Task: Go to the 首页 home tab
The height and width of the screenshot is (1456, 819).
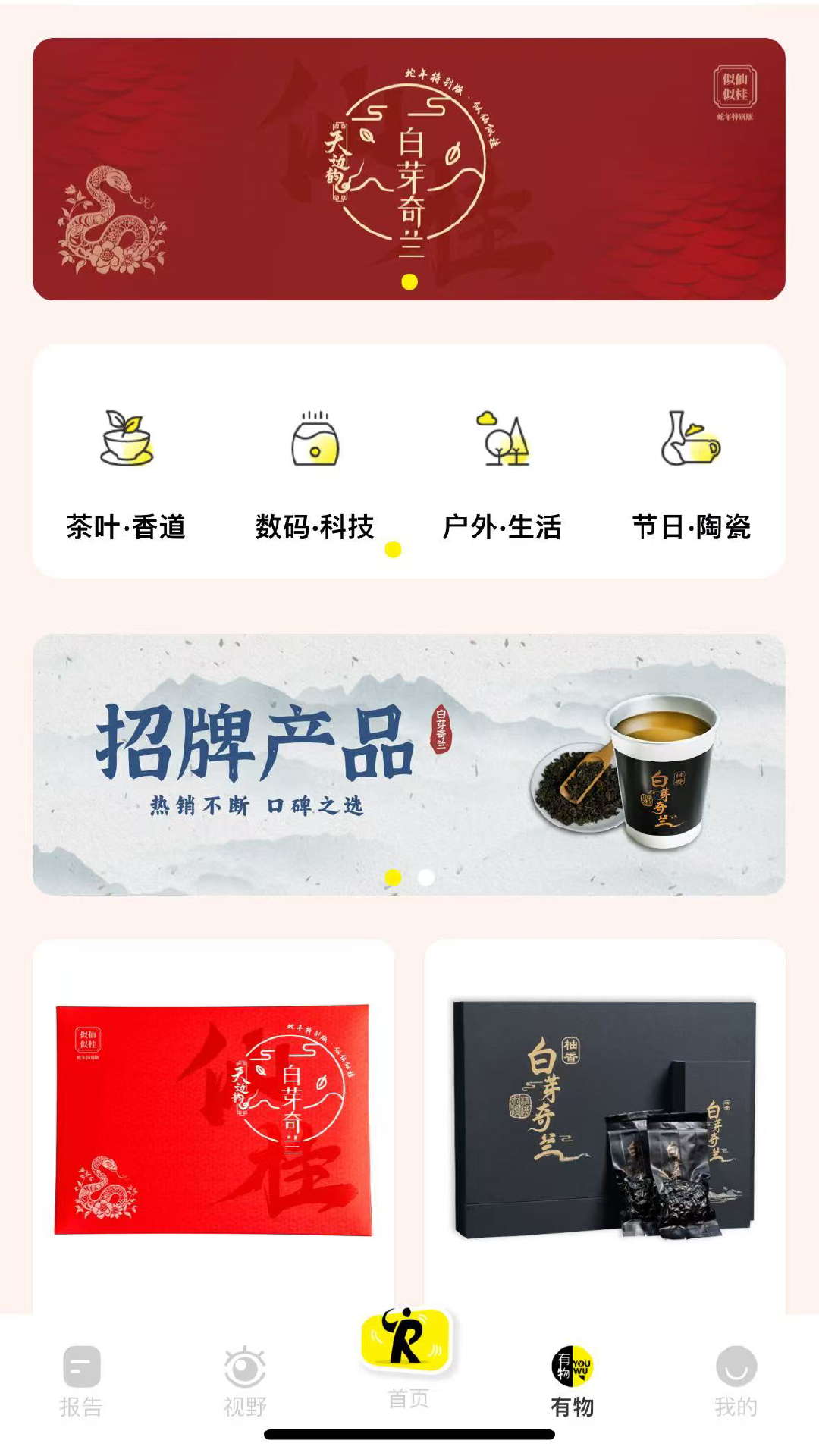Action: pyautogui.click(x=408, y=1357)
